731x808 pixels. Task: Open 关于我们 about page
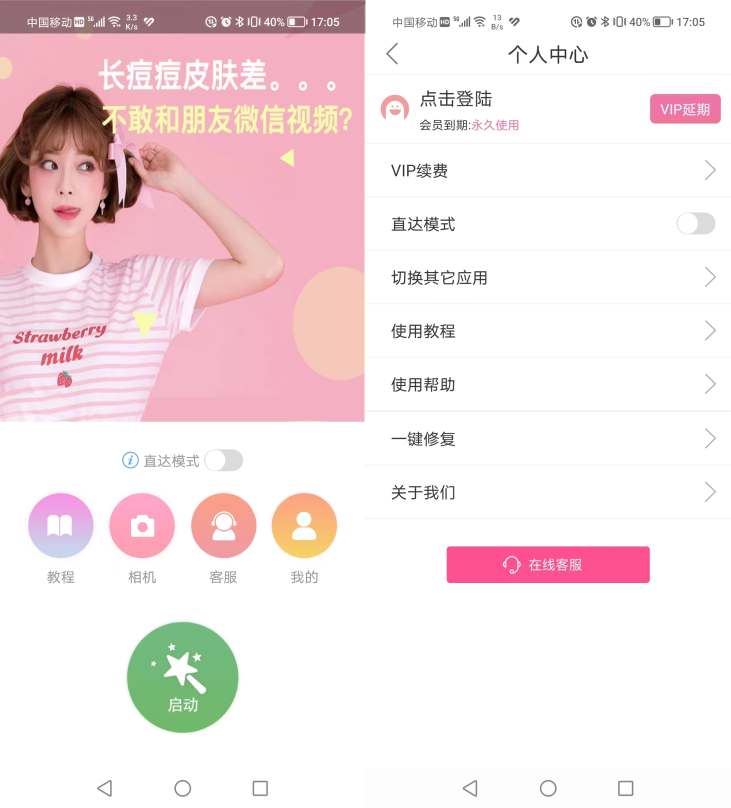[x=548, y=492]
